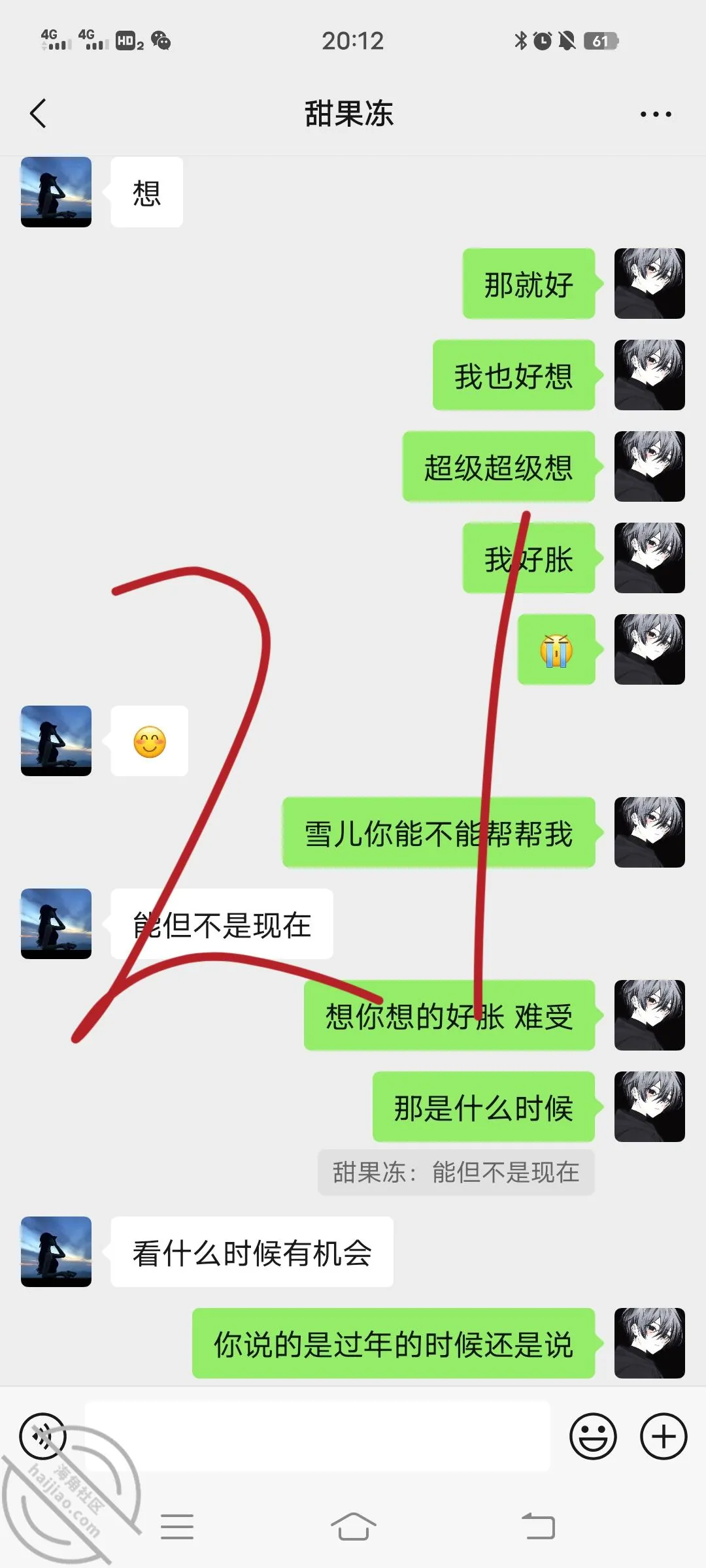This screenshot has width=706, height=1568.
Task: Go back from the 甜果冻 chat
Action: (39, 114)
